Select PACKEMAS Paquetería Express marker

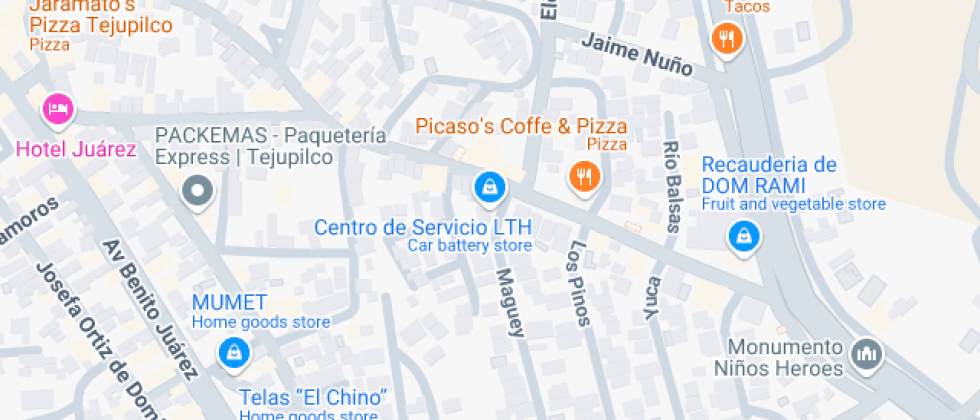point(198,190)
